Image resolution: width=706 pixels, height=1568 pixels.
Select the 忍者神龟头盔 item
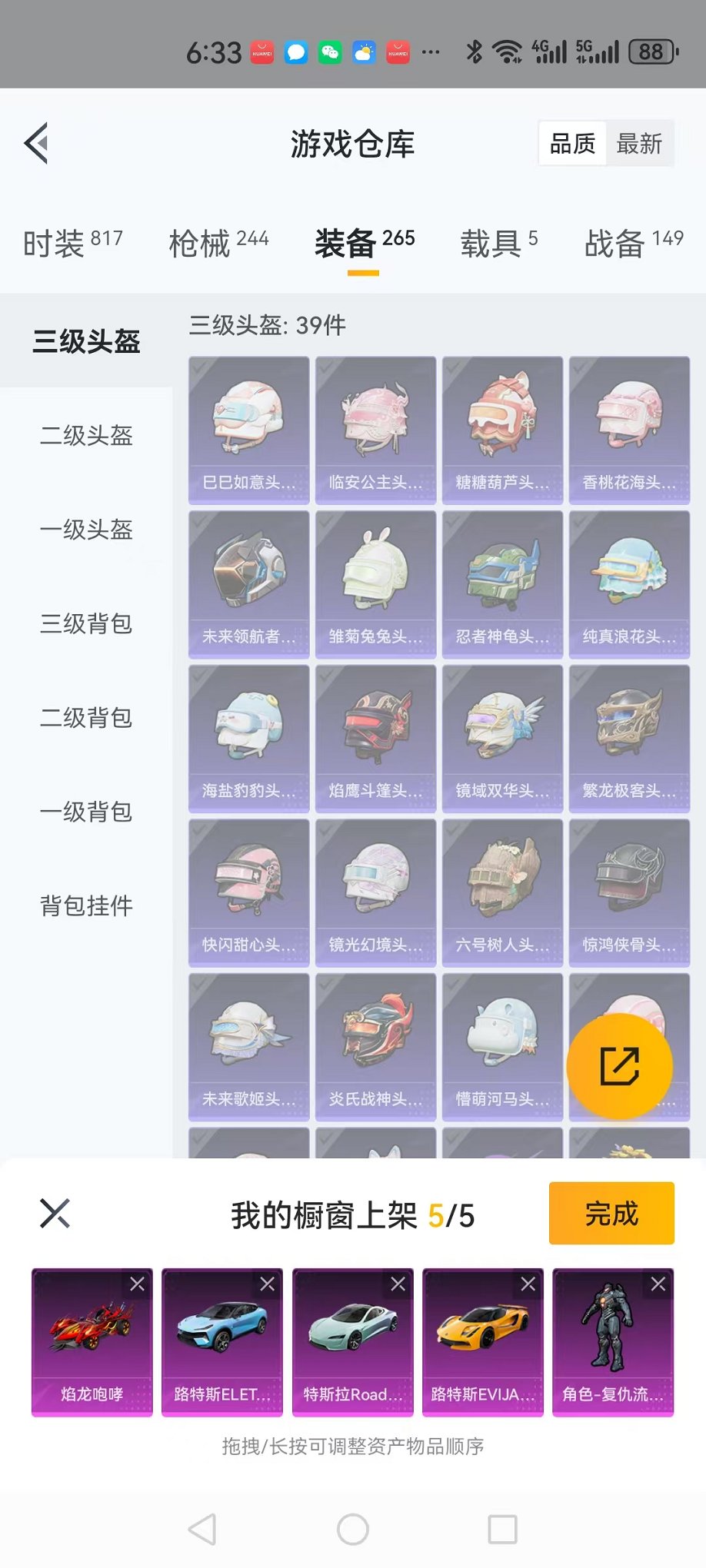pyautogui.click(x=502, y=584)
